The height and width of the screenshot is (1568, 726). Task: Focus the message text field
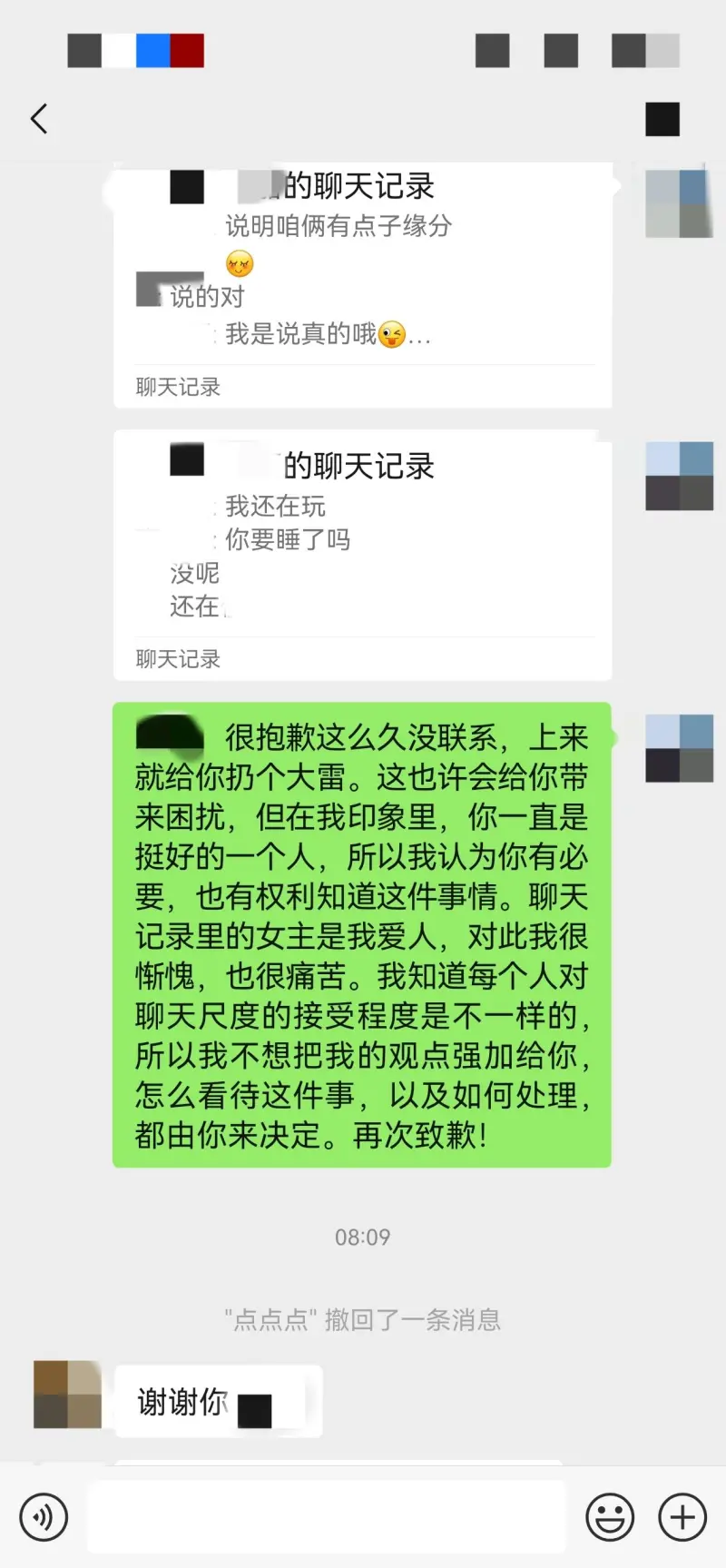tap(327, 1516)
